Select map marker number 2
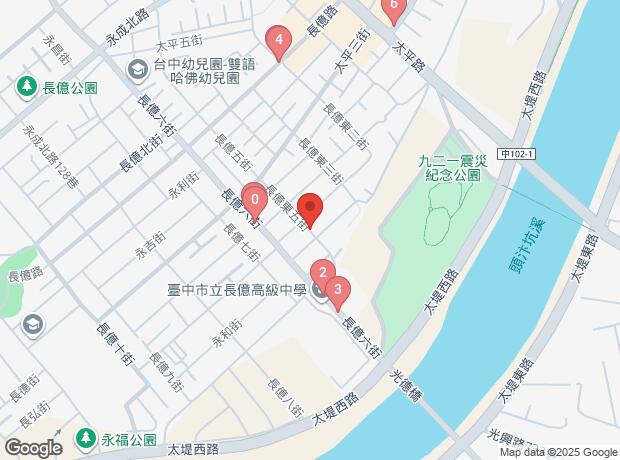Viewport: 620px width, 460px height. (322, 273)
